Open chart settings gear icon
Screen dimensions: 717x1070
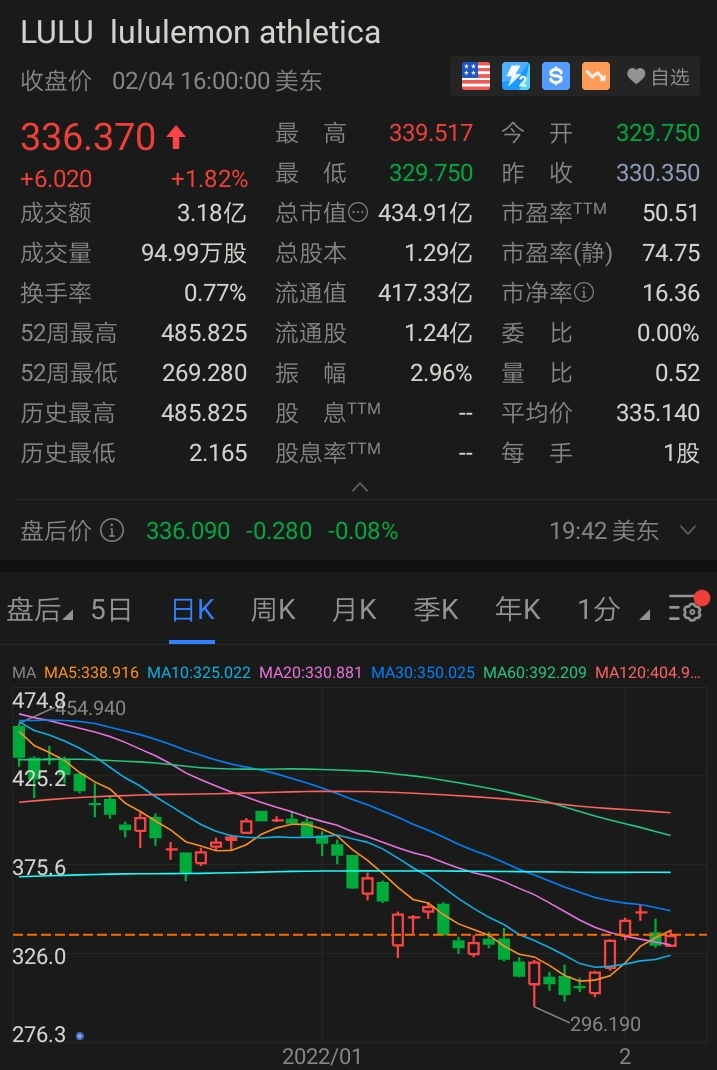click(x=686, y=608)
